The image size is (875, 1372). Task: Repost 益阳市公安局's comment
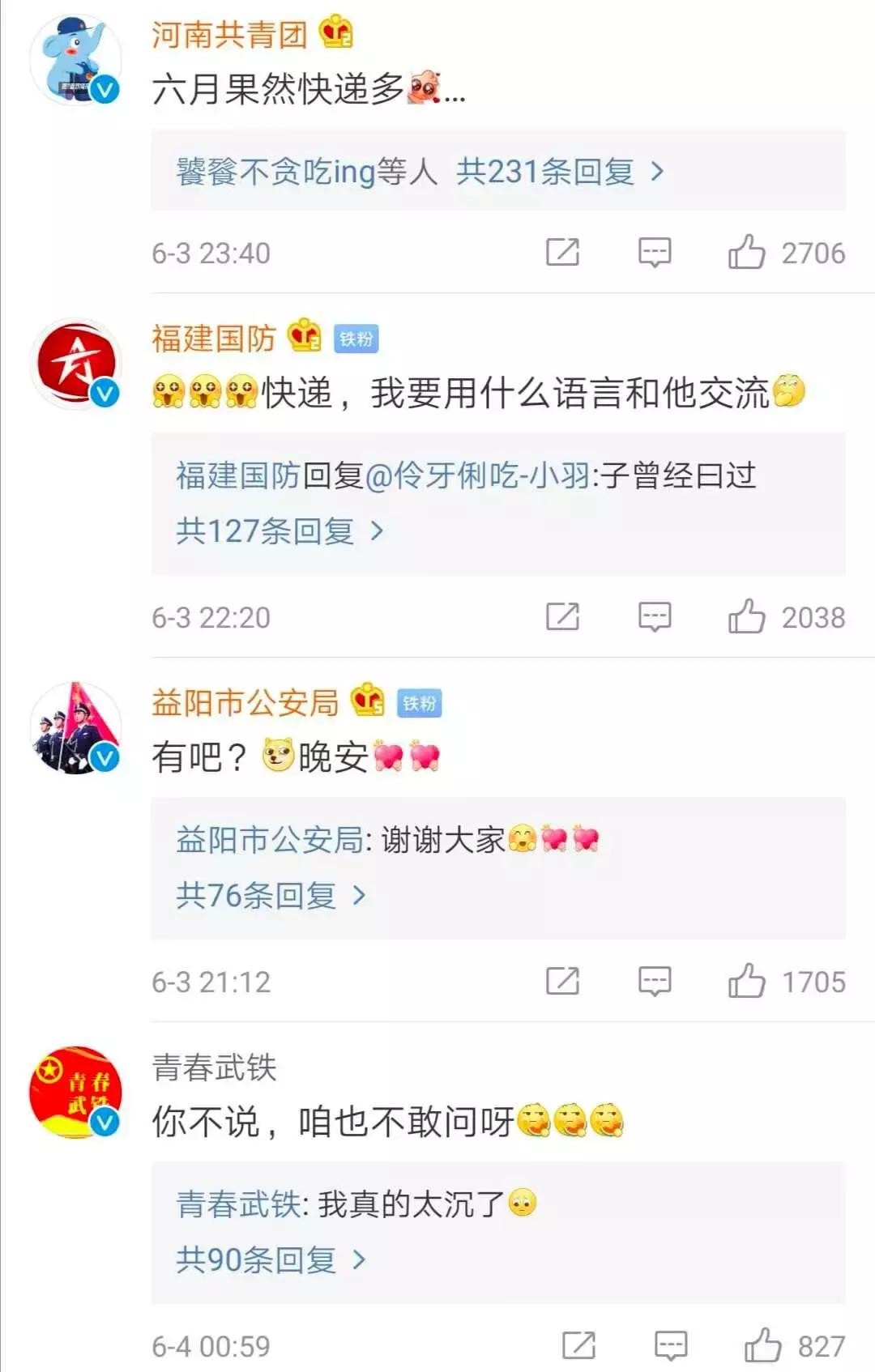click(562, 982)
